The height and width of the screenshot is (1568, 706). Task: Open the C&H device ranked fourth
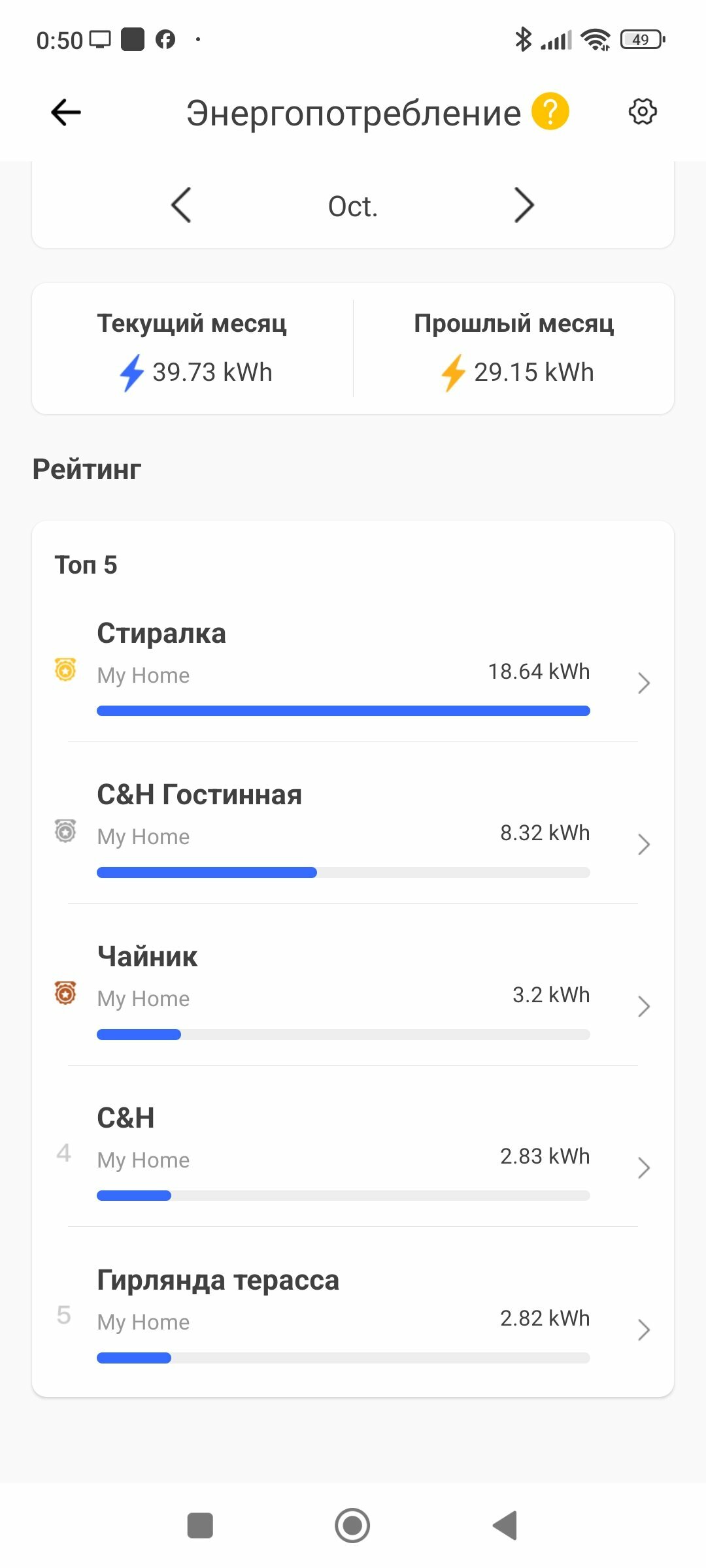pyautogui.click(x=353, y=1153)
